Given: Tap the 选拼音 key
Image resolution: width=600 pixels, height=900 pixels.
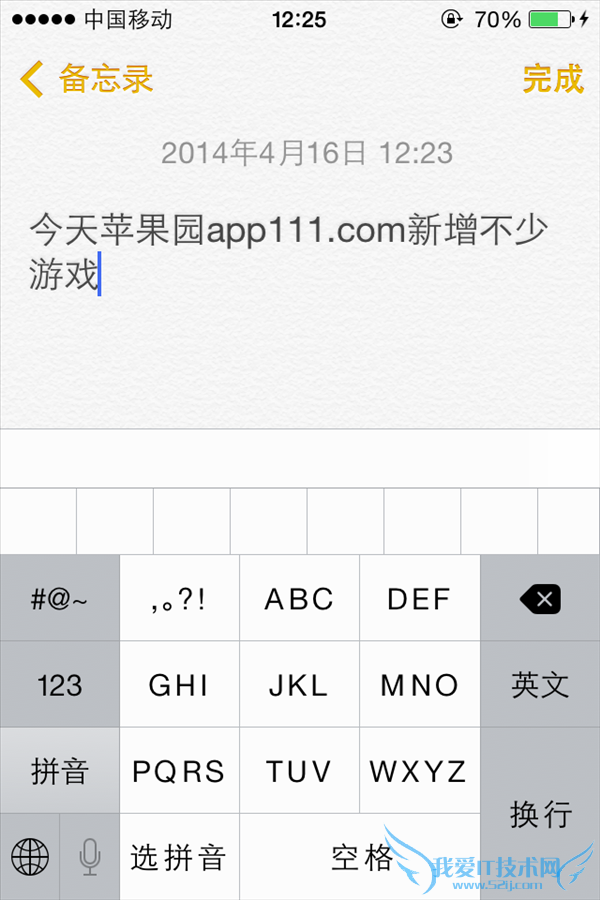Looking at the screenshot, I should point(180,856).
